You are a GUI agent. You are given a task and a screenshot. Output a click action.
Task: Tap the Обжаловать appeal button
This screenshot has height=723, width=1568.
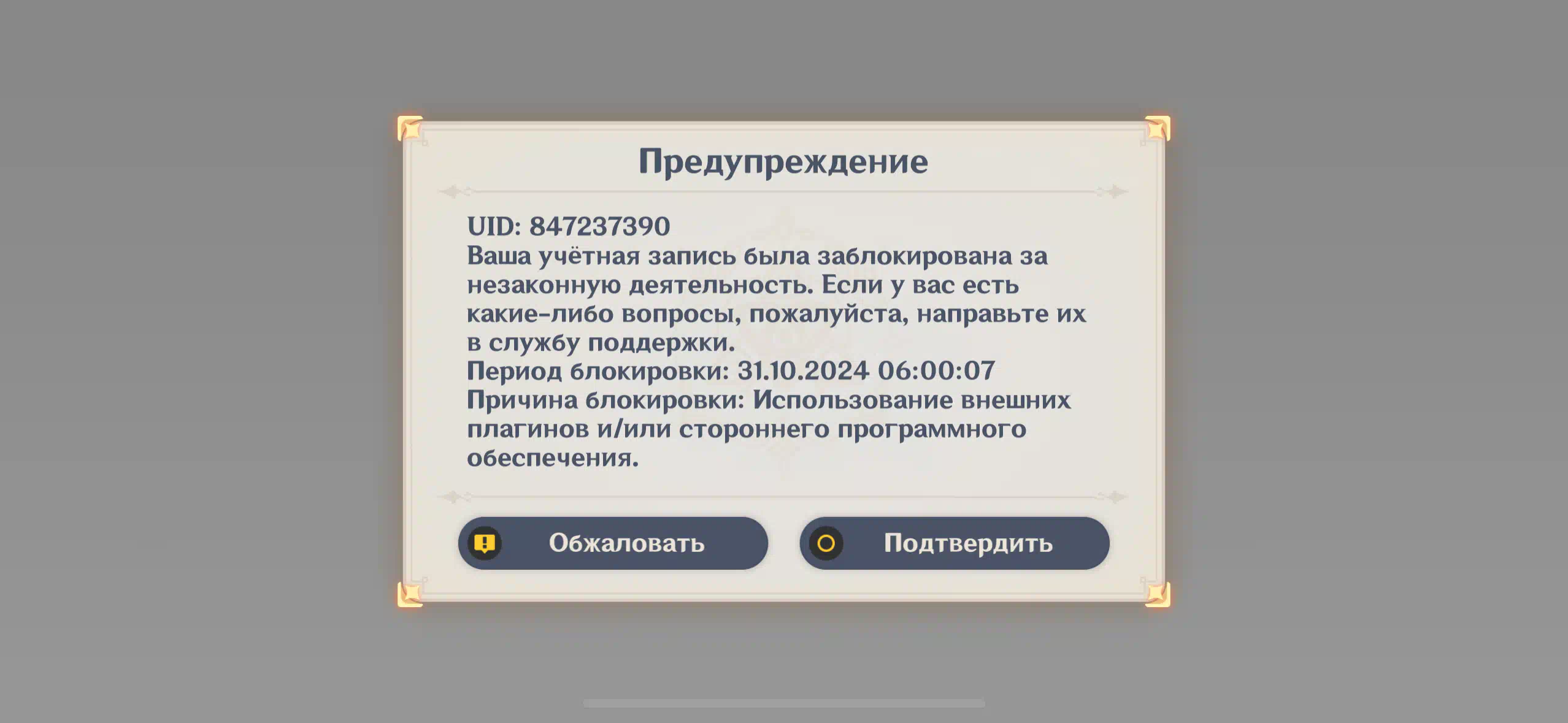[x=613, y=543]
